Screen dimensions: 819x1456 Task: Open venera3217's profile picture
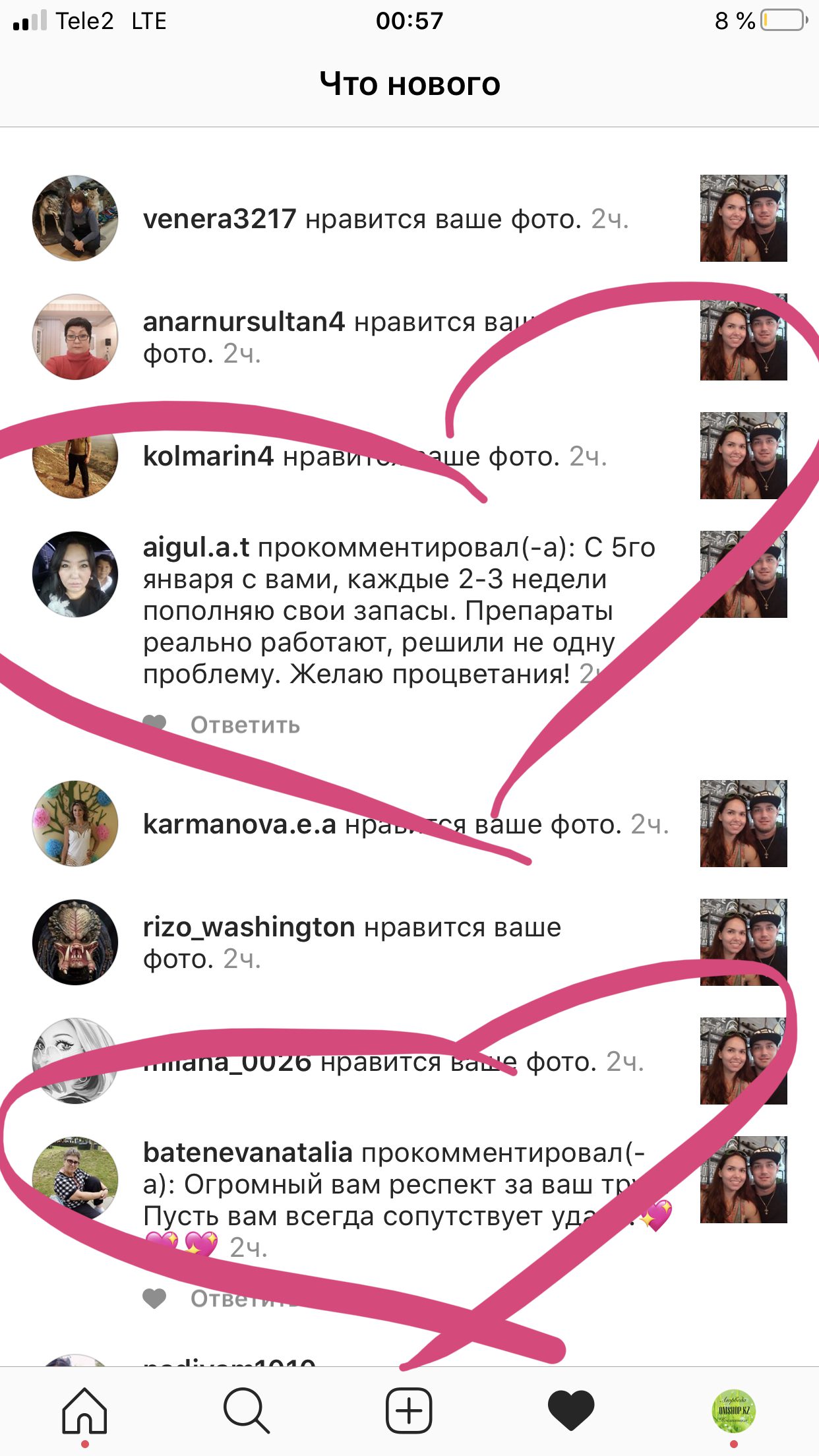75,218
